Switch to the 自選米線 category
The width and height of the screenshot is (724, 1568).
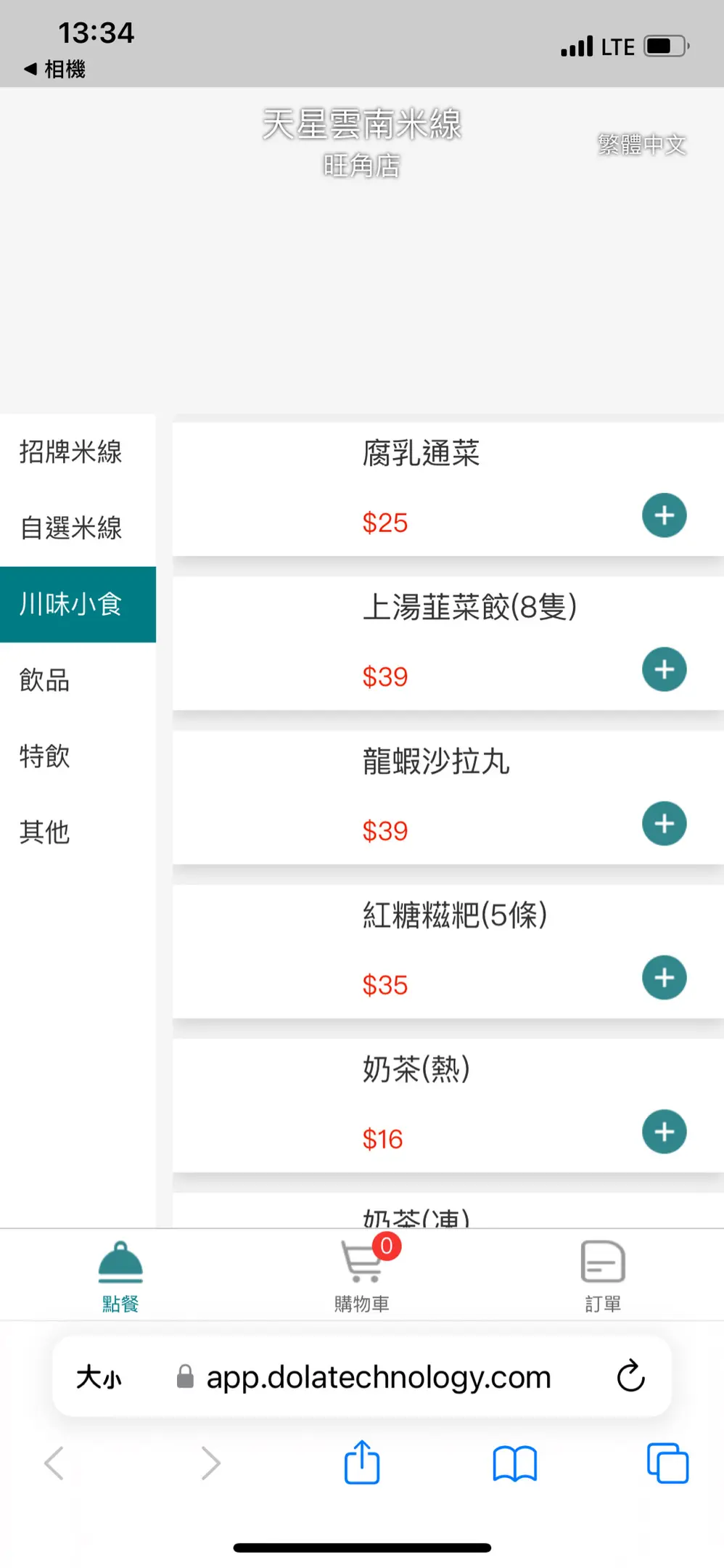pos(71,528)
